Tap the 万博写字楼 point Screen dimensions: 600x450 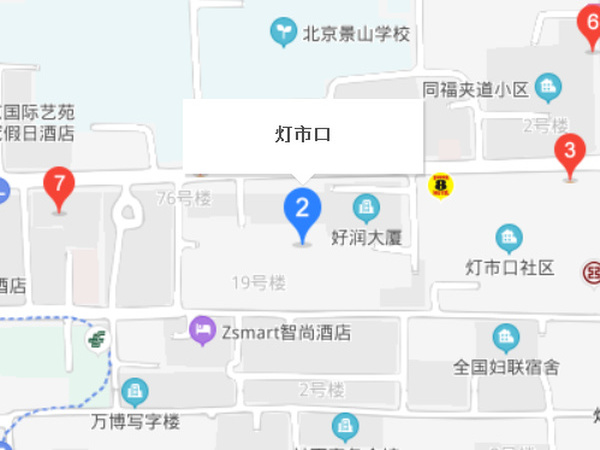[x=134, y=391]
